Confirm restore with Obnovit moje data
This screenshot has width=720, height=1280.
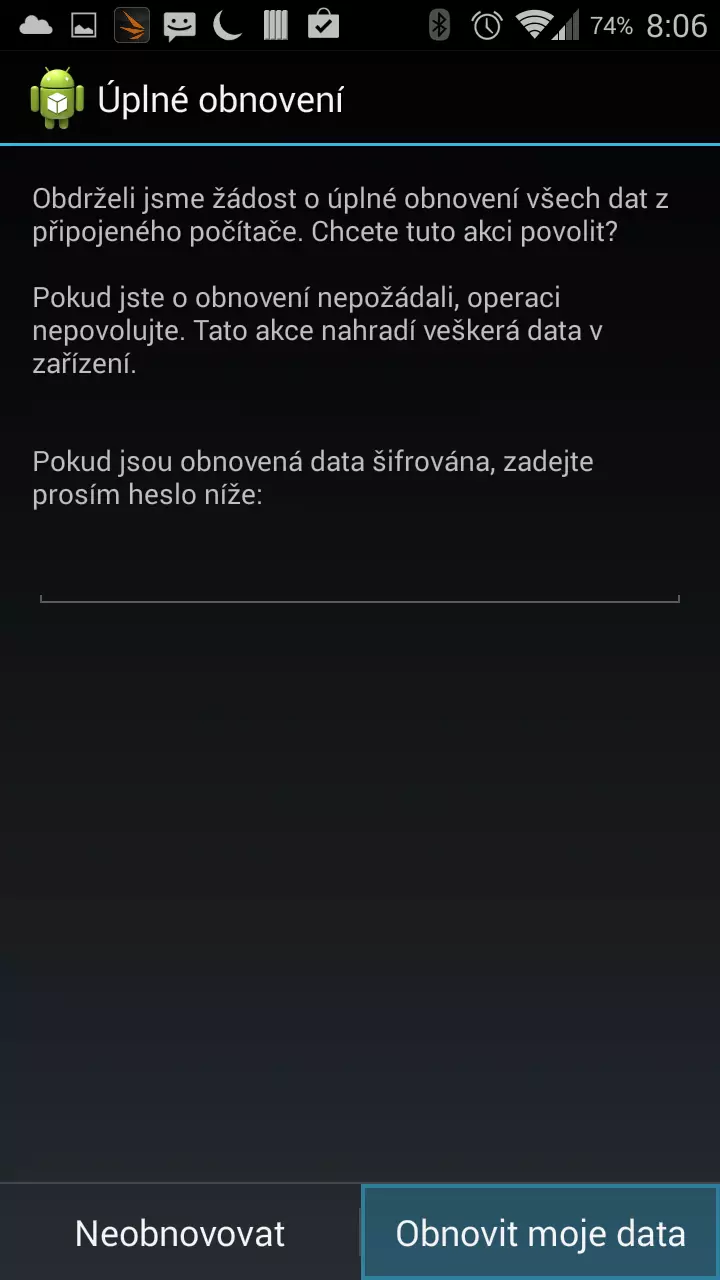(x=540, y=1233)
